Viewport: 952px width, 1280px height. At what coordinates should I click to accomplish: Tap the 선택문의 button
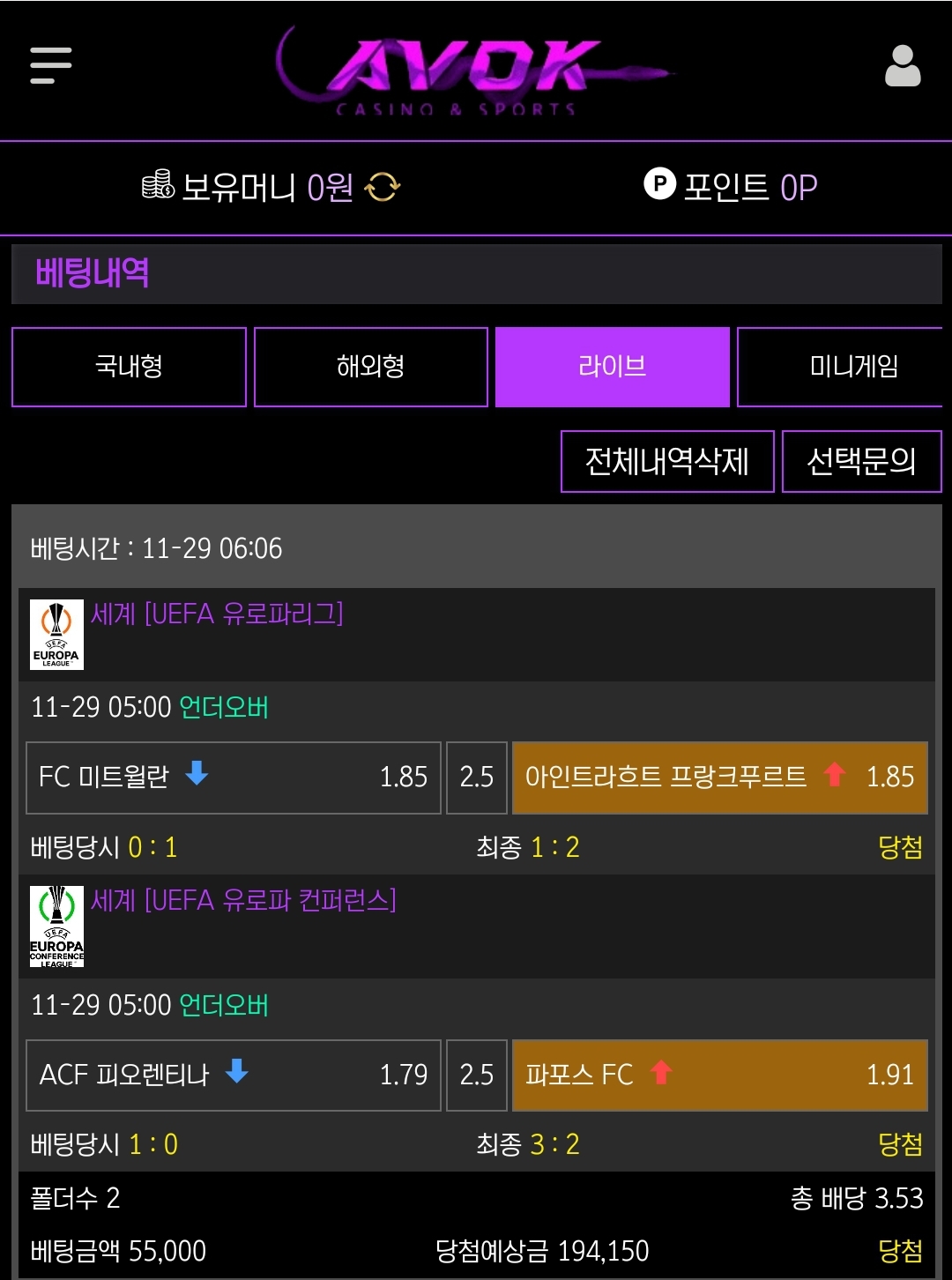(x=861, y=461)
